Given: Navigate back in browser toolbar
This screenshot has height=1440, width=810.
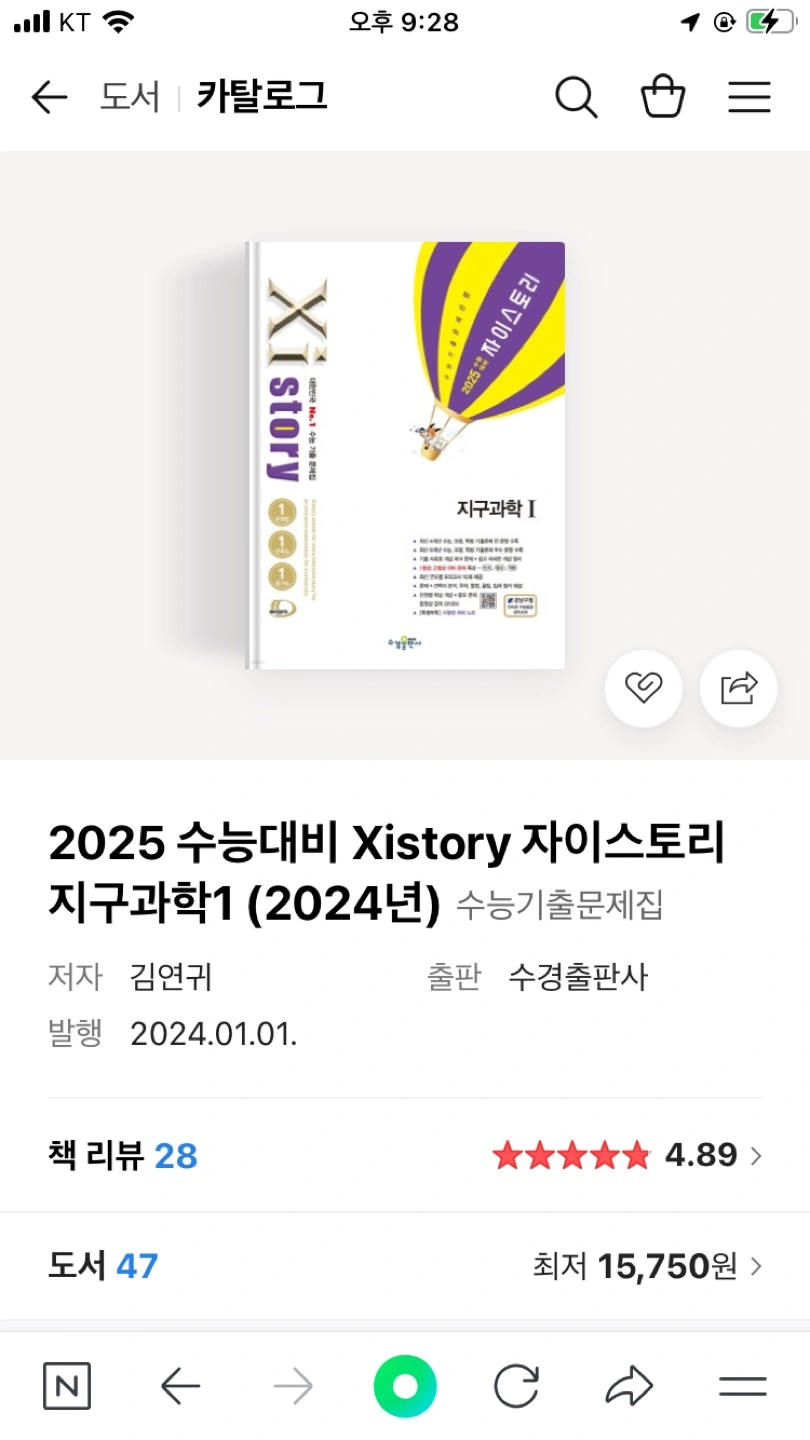Looking at the screenshot, I should [181, 1386].
